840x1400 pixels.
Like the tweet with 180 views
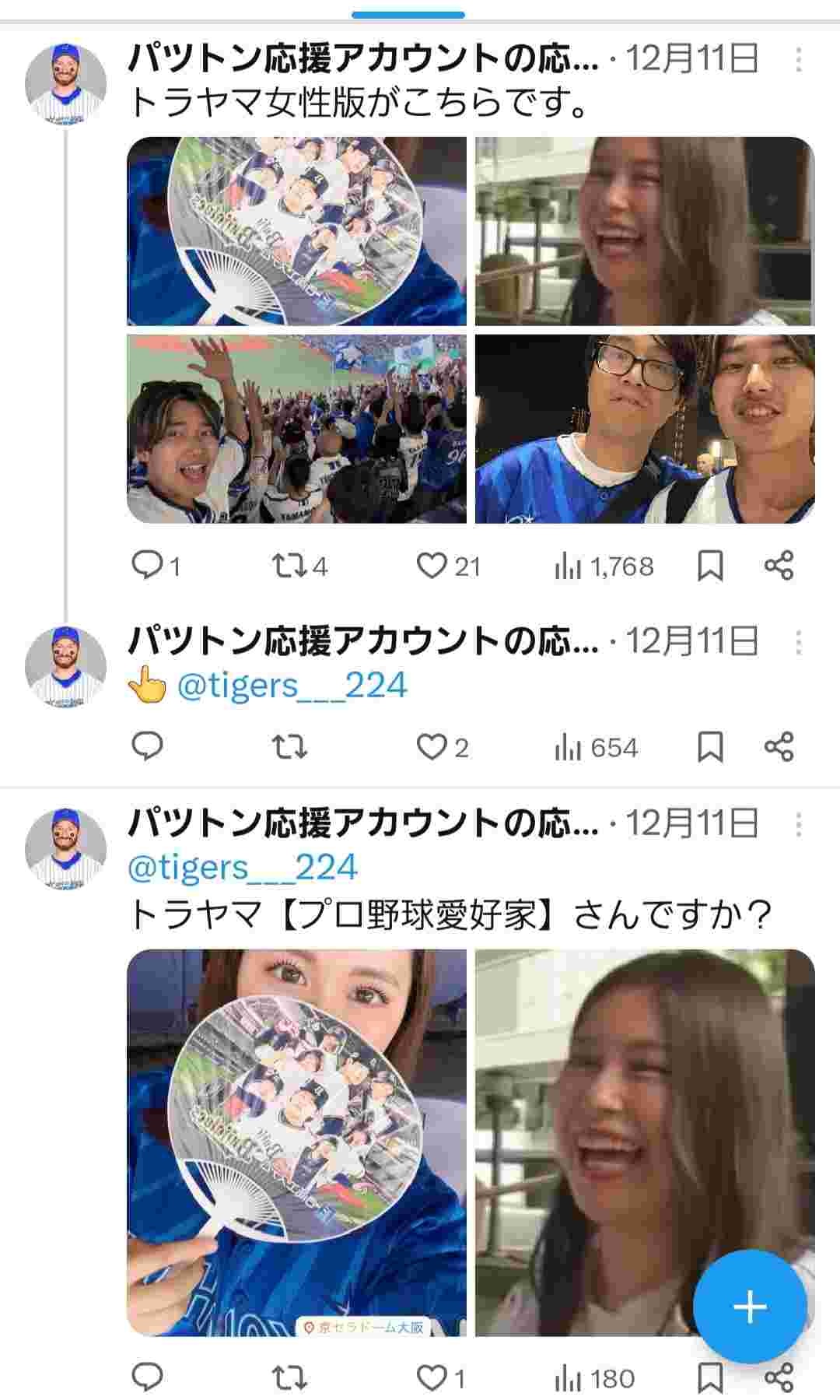click(x=431, y=1378)
